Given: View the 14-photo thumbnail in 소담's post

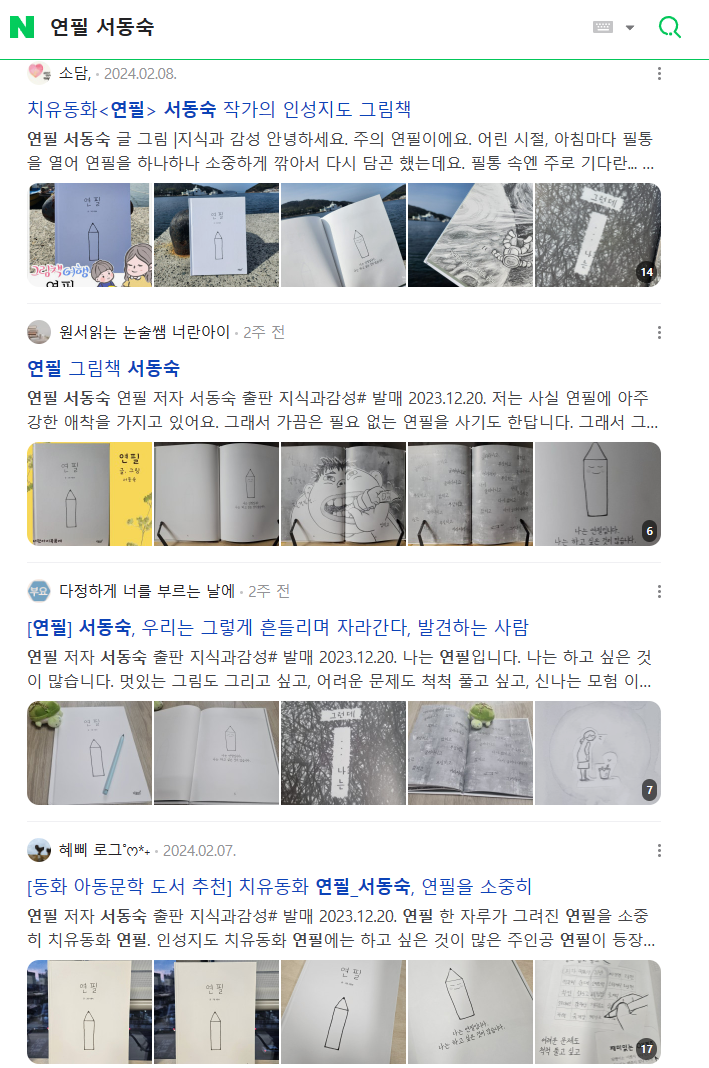Looking at the screenshot, I should click(x=597, y=235).
